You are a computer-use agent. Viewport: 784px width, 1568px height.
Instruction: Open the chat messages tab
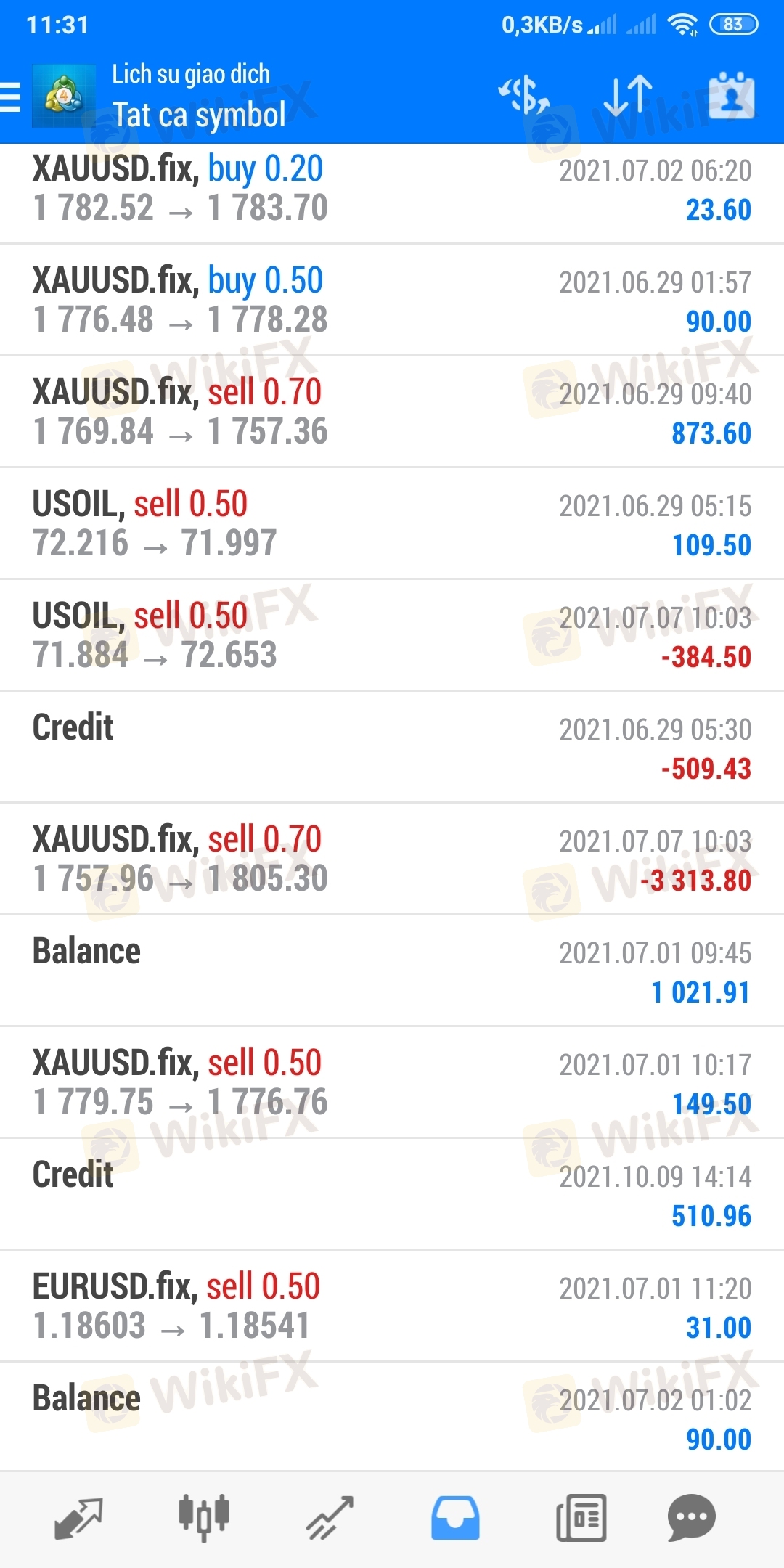click(691, 1517)
